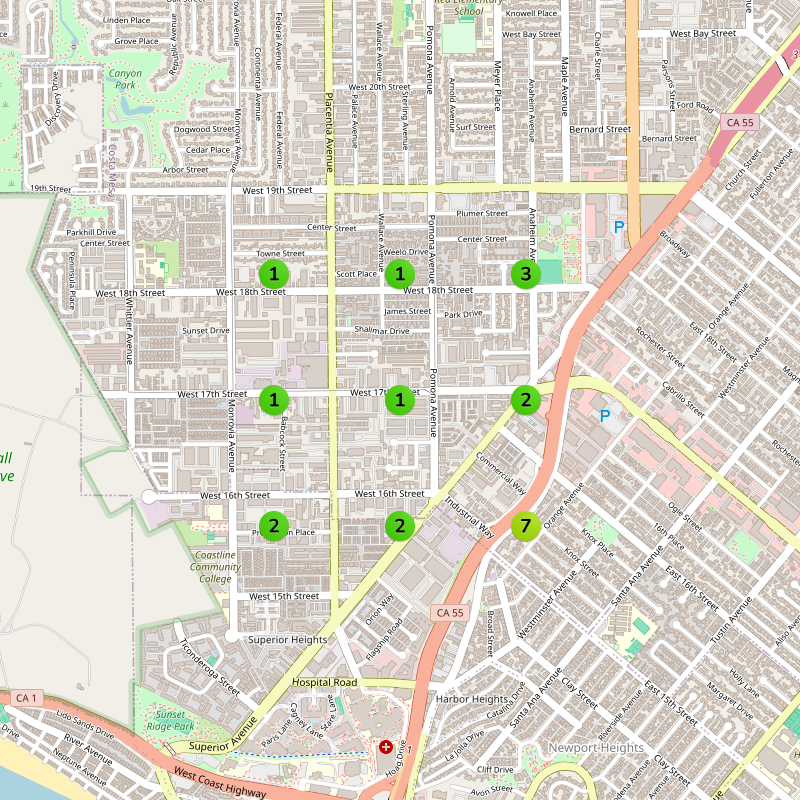Select the 2 cluster below West 16th Street label
800x800 pixels.
point(400,525)
